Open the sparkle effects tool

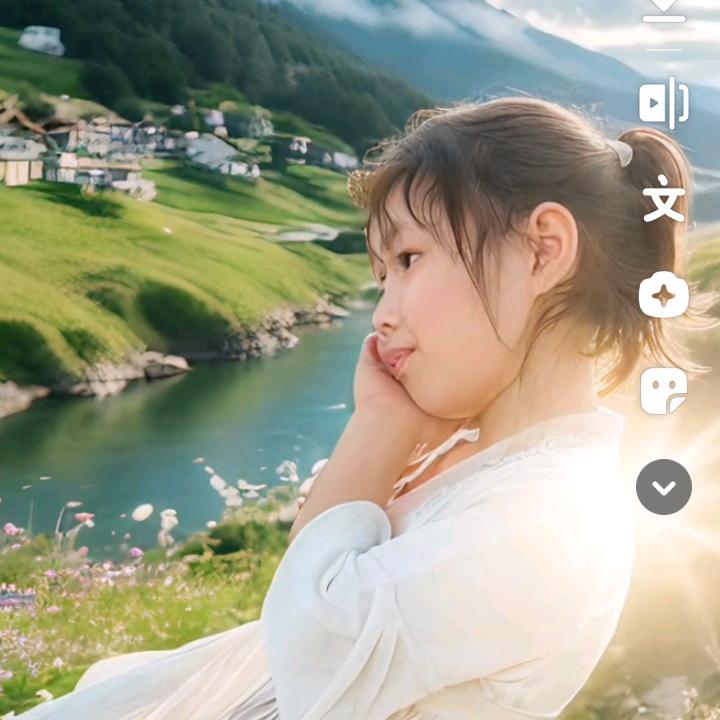tap(664, 295)
